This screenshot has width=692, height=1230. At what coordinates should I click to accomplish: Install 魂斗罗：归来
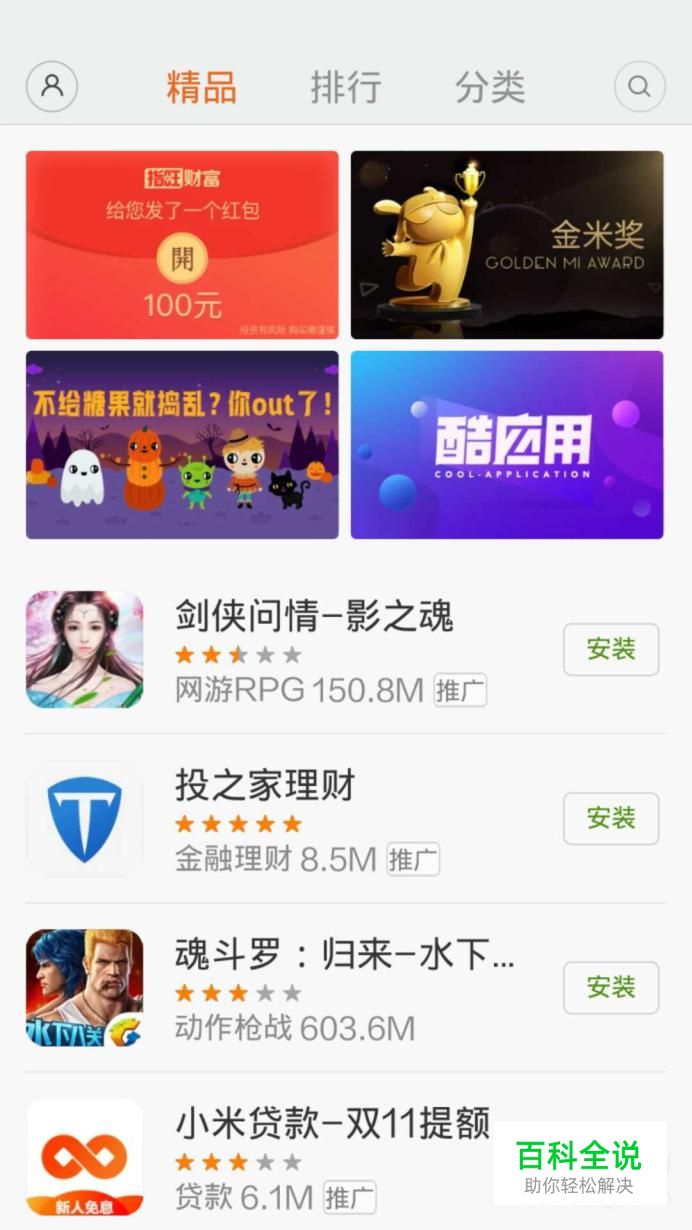click(611, 987)
